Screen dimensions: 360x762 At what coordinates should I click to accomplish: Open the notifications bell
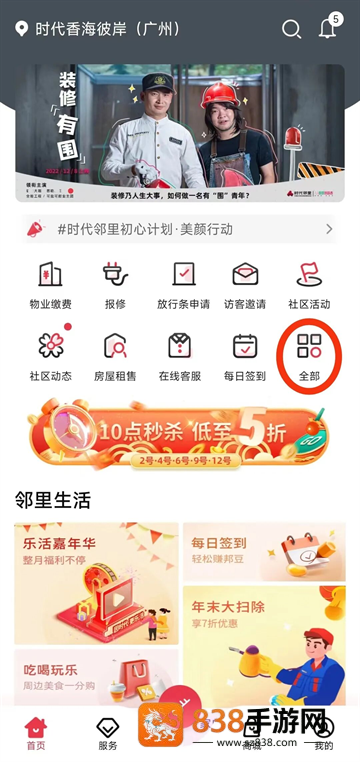328,28
